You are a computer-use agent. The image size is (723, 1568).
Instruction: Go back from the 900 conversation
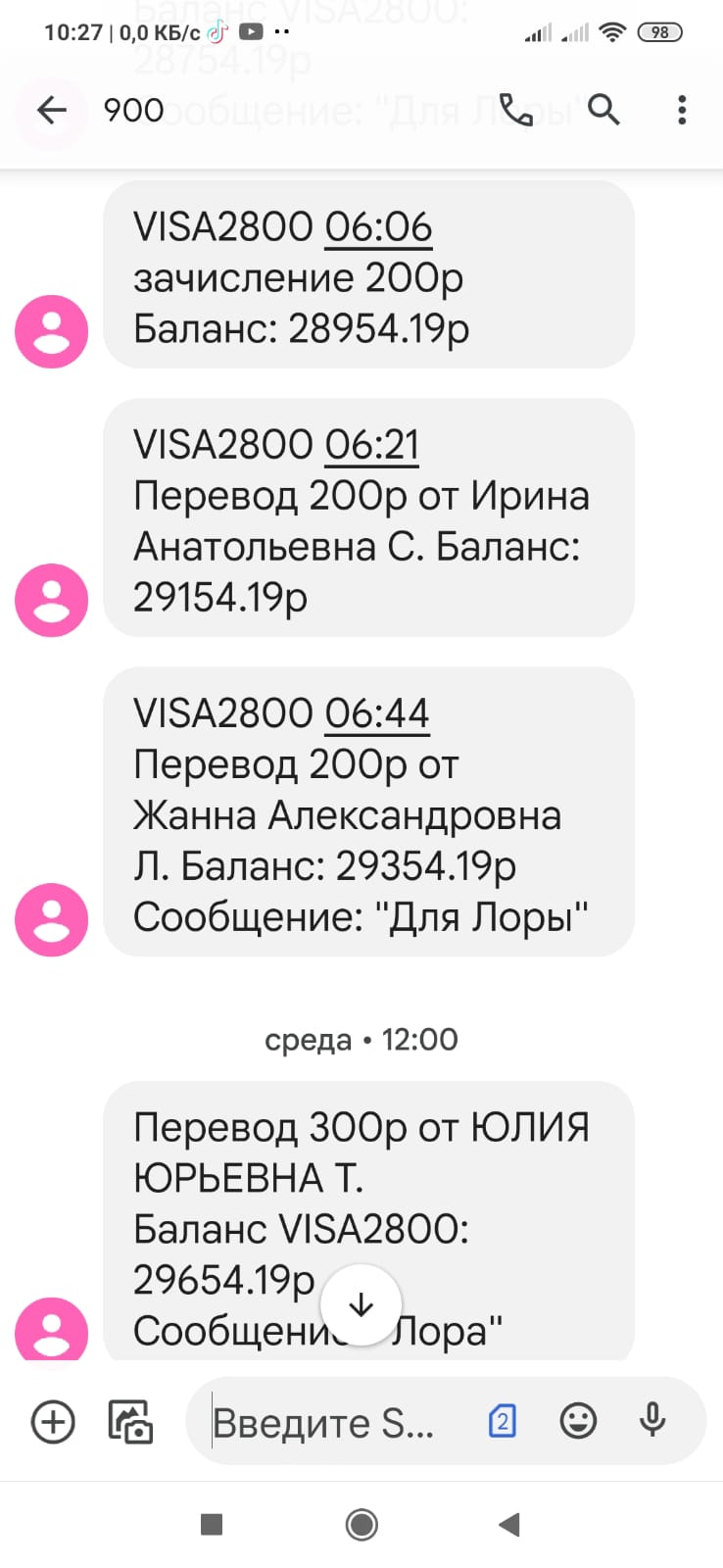[51, 110]
